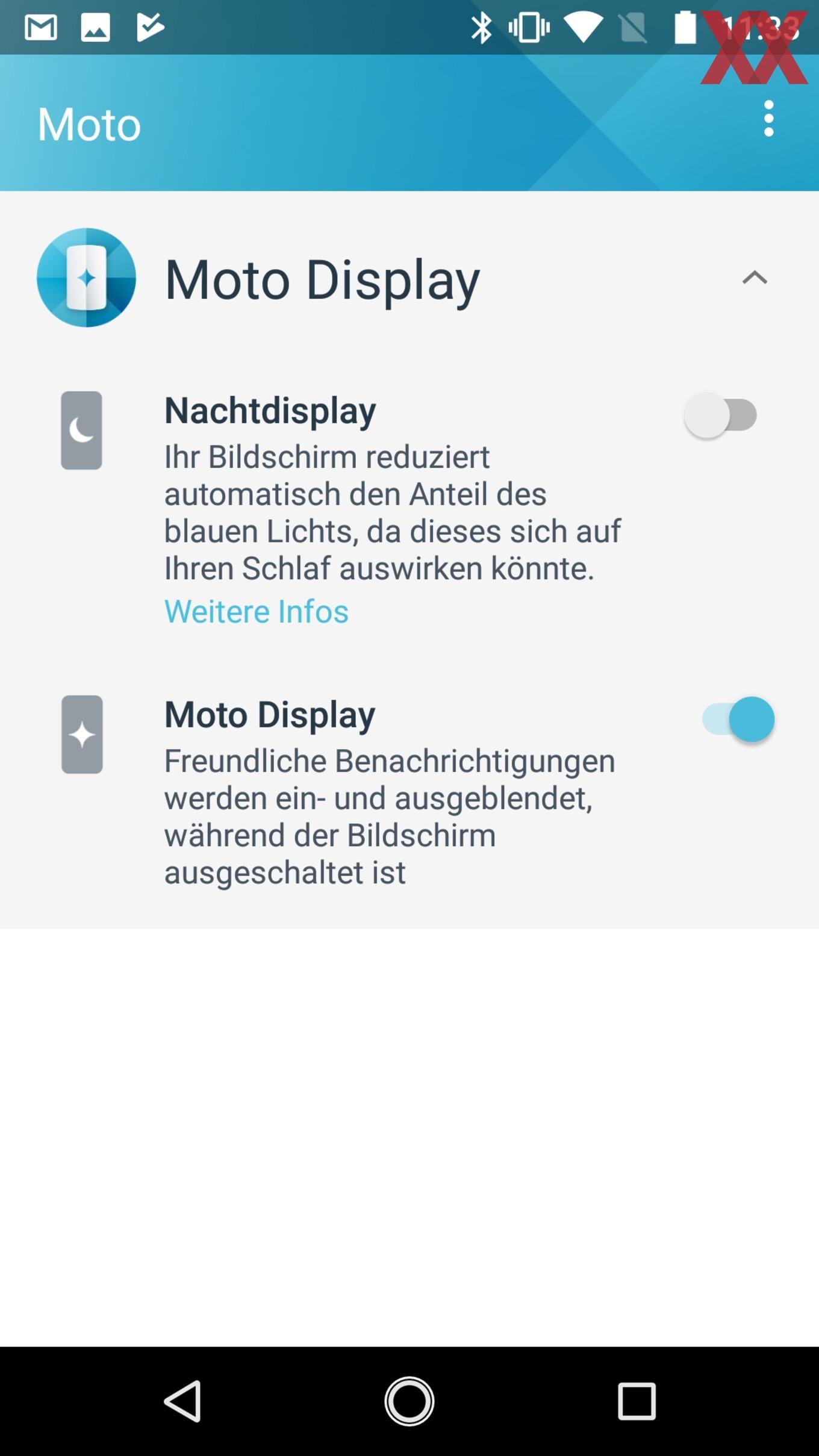Enable the Nachtdisplay switch
This screenshot has width=819, height=1456.
(721, 415)
